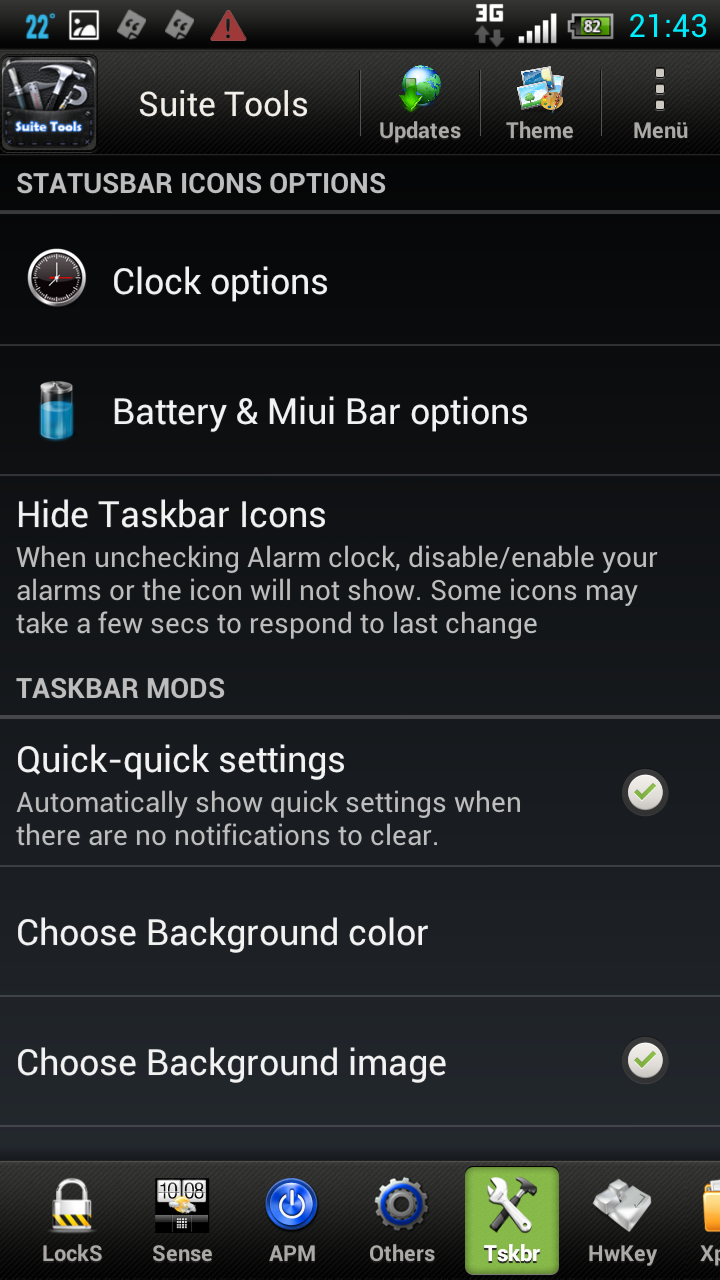Open the Menü overflow
Viewport: 720px width, 1280px height.
(660, 104)
